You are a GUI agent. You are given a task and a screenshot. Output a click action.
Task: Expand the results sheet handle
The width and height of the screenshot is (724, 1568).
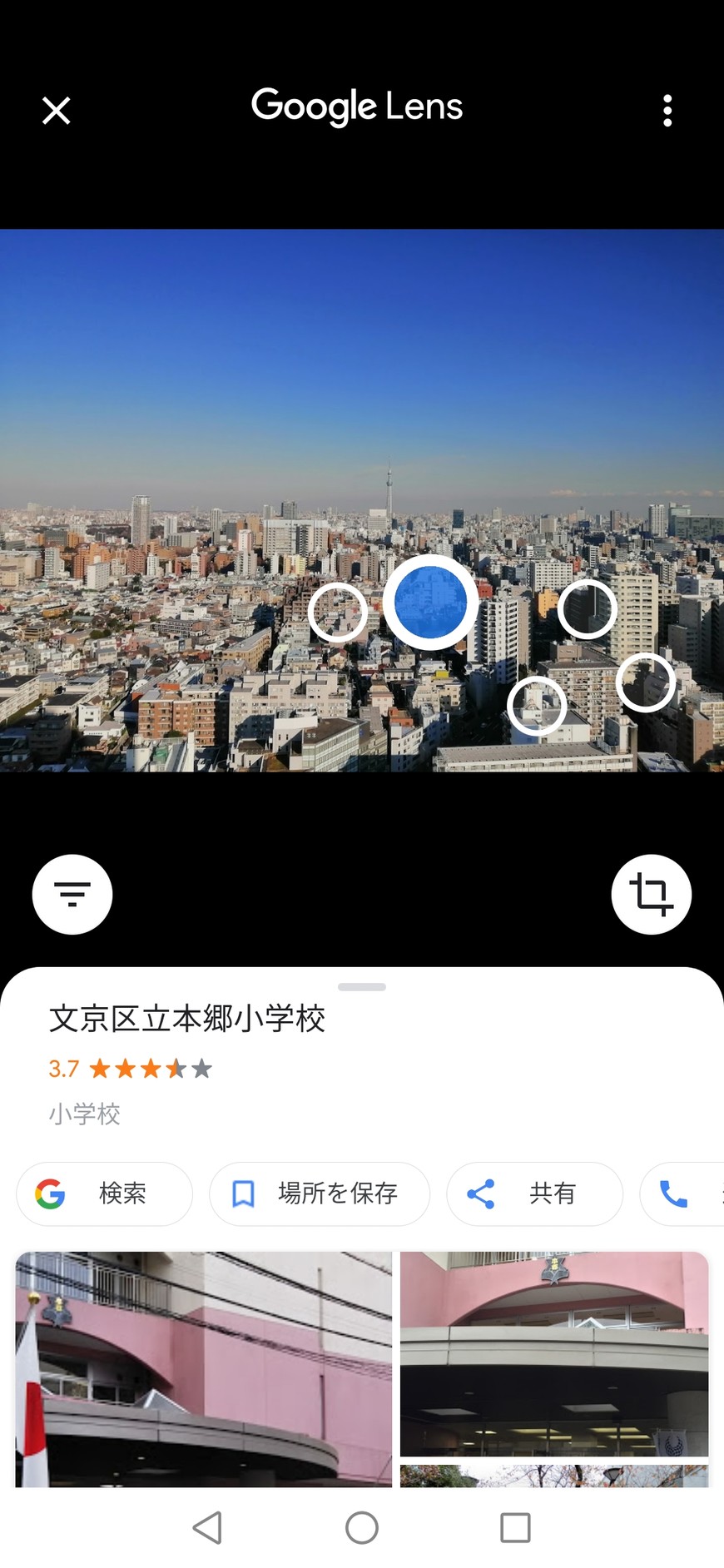click(x=362, y=987)
